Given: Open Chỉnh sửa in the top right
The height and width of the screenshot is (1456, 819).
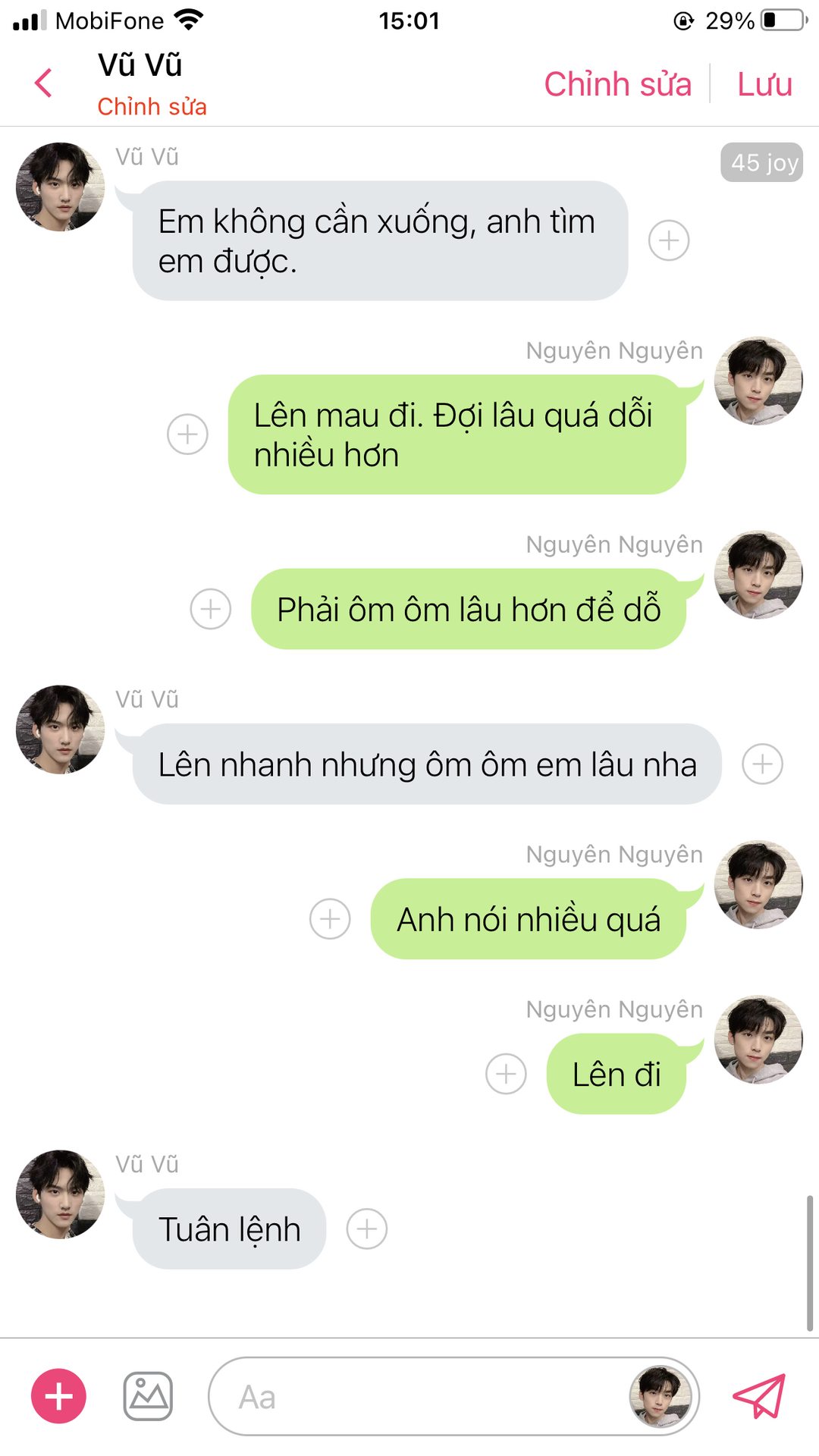Looking at the screenshot, I should (x=617, y=84).
